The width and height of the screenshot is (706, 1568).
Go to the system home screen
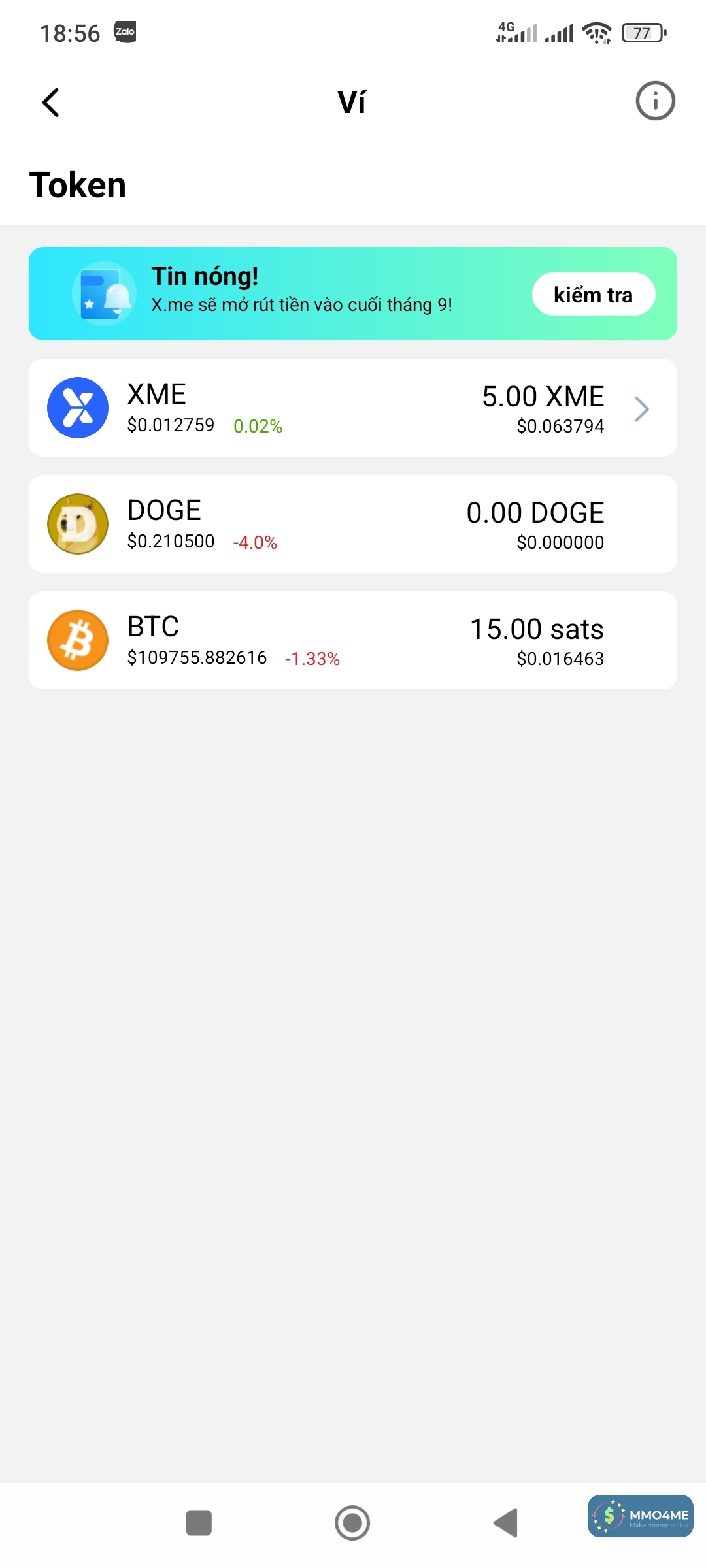coord(352,1523)
